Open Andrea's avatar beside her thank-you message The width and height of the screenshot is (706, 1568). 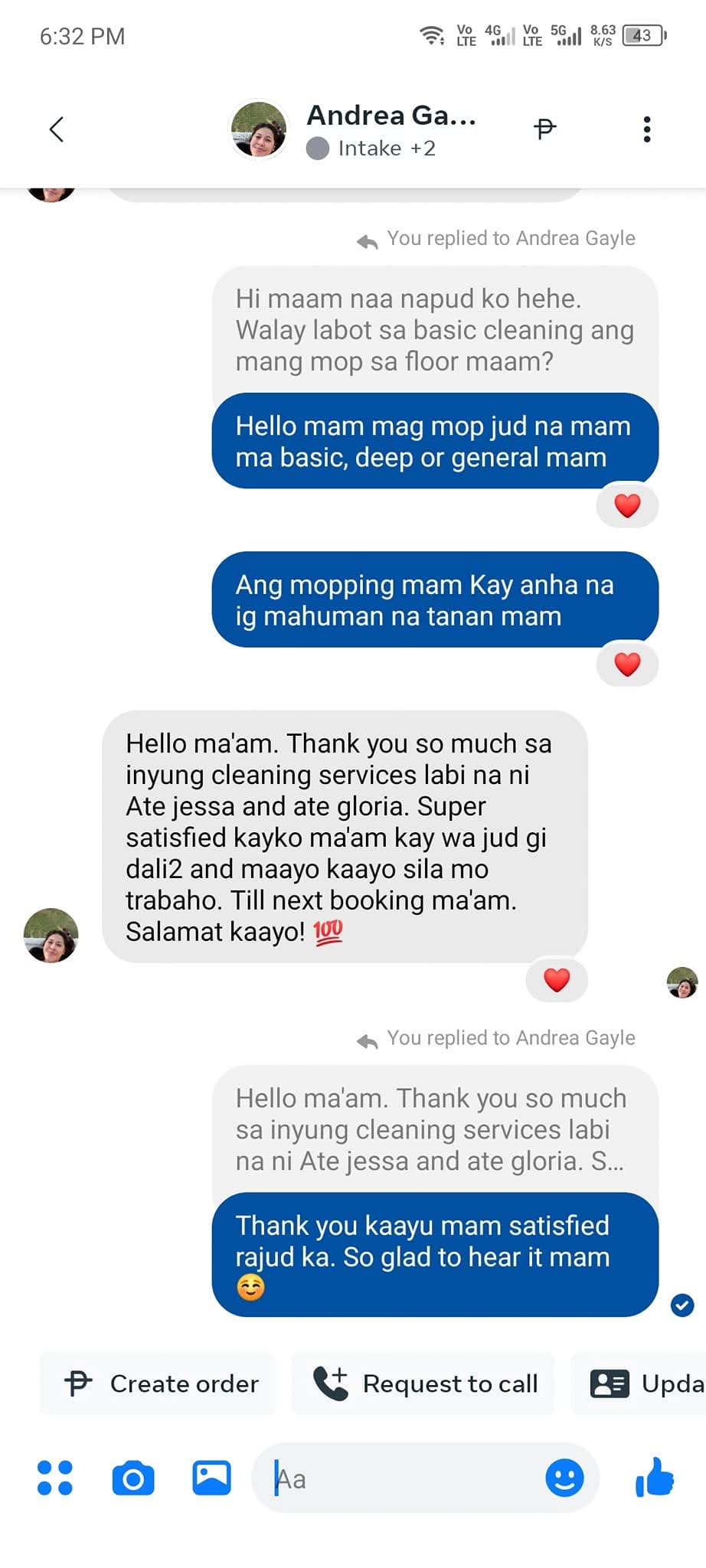[51, 935]
